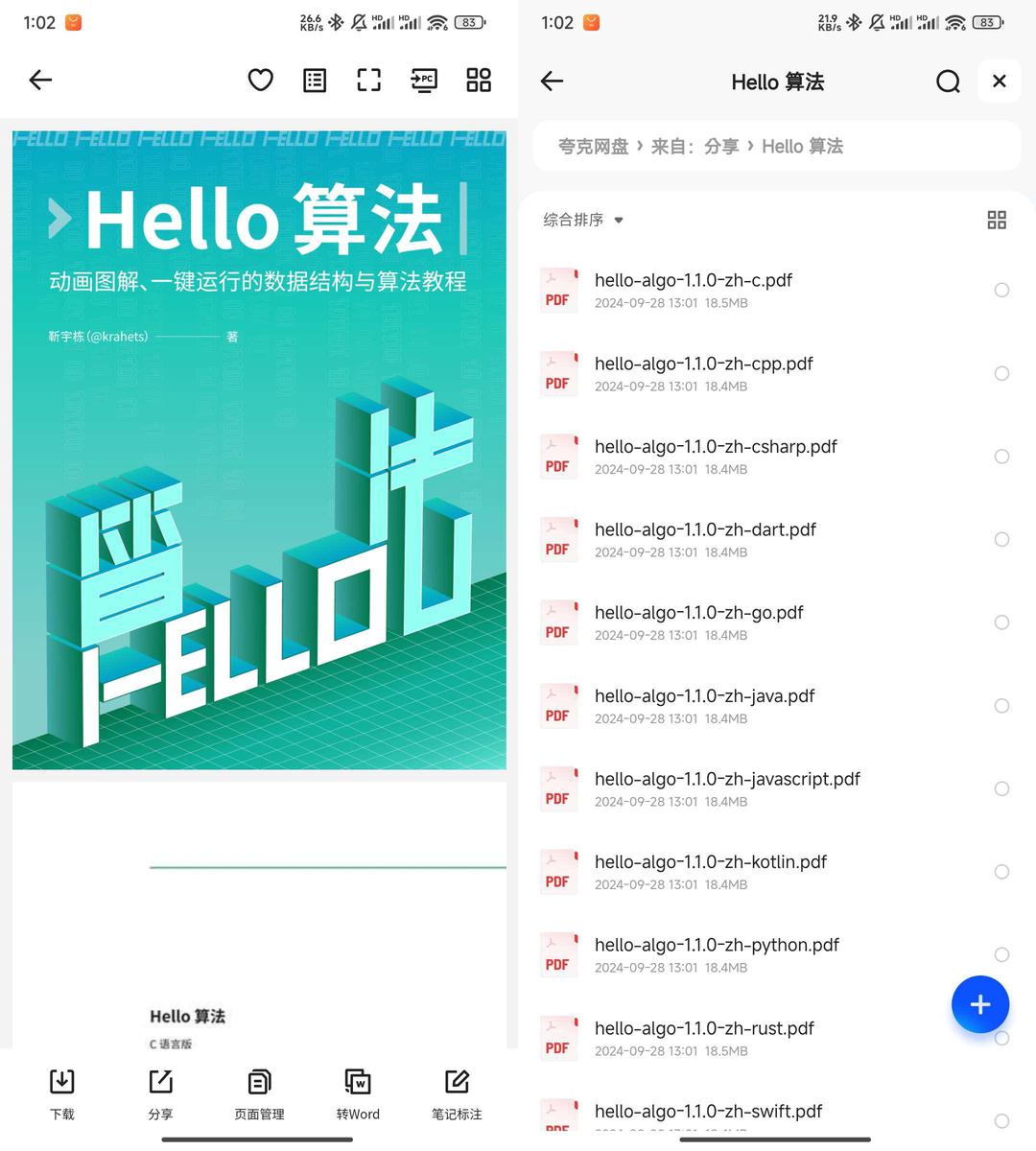This screenshot has height=1151, width=1036.
Task: Tap 下载 to download the PDF
Action: click(61, 1093)
